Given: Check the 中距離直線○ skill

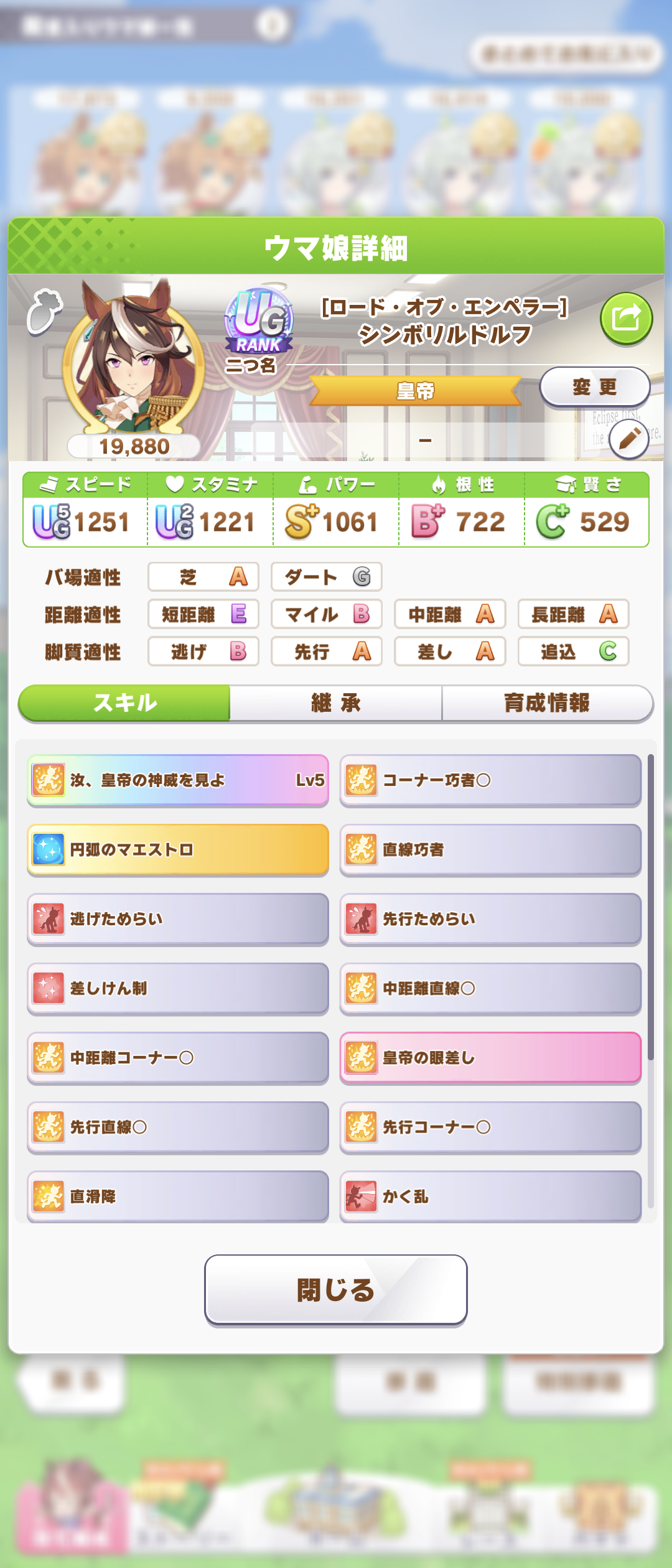Looking at the screenshot, I should (490, 988).
